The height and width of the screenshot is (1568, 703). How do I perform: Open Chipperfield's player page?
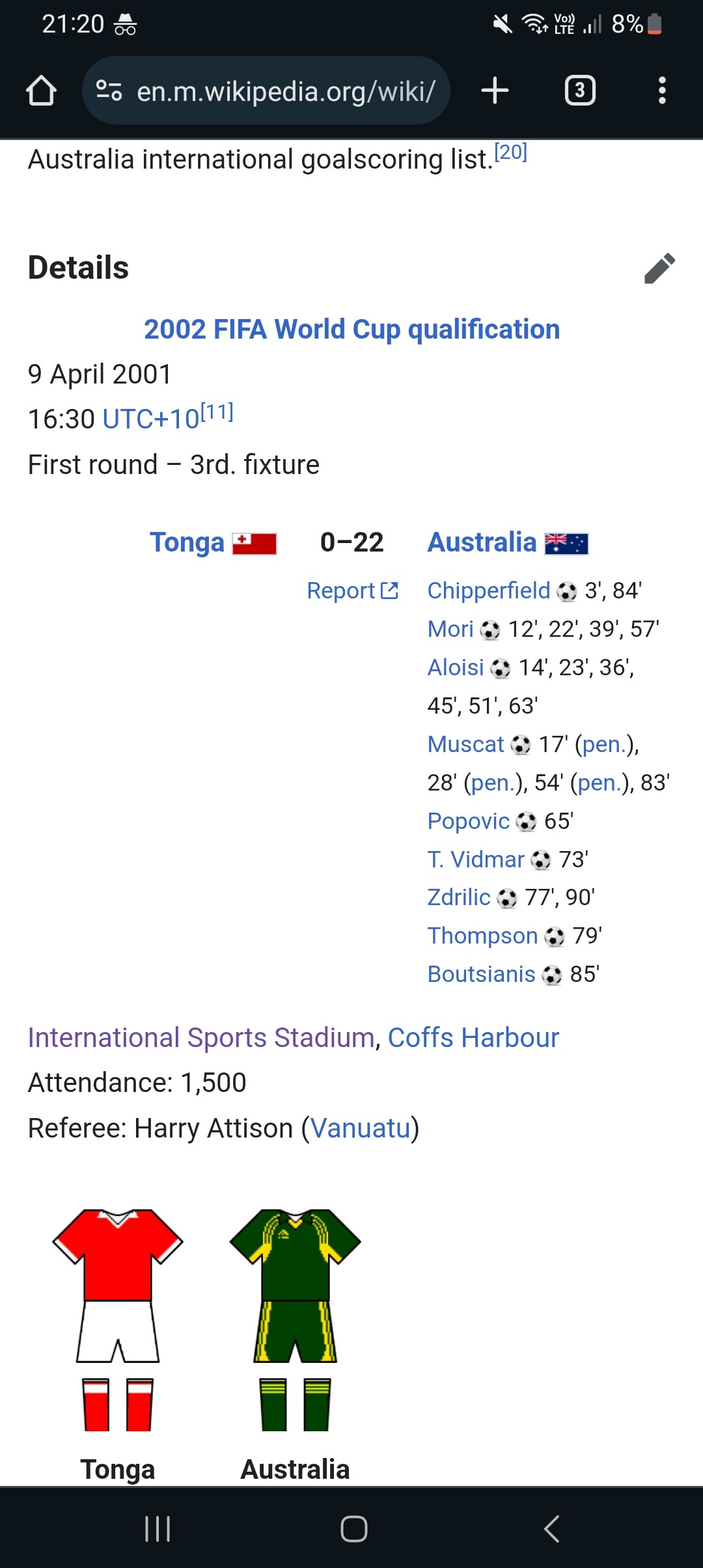pos(488,591)
